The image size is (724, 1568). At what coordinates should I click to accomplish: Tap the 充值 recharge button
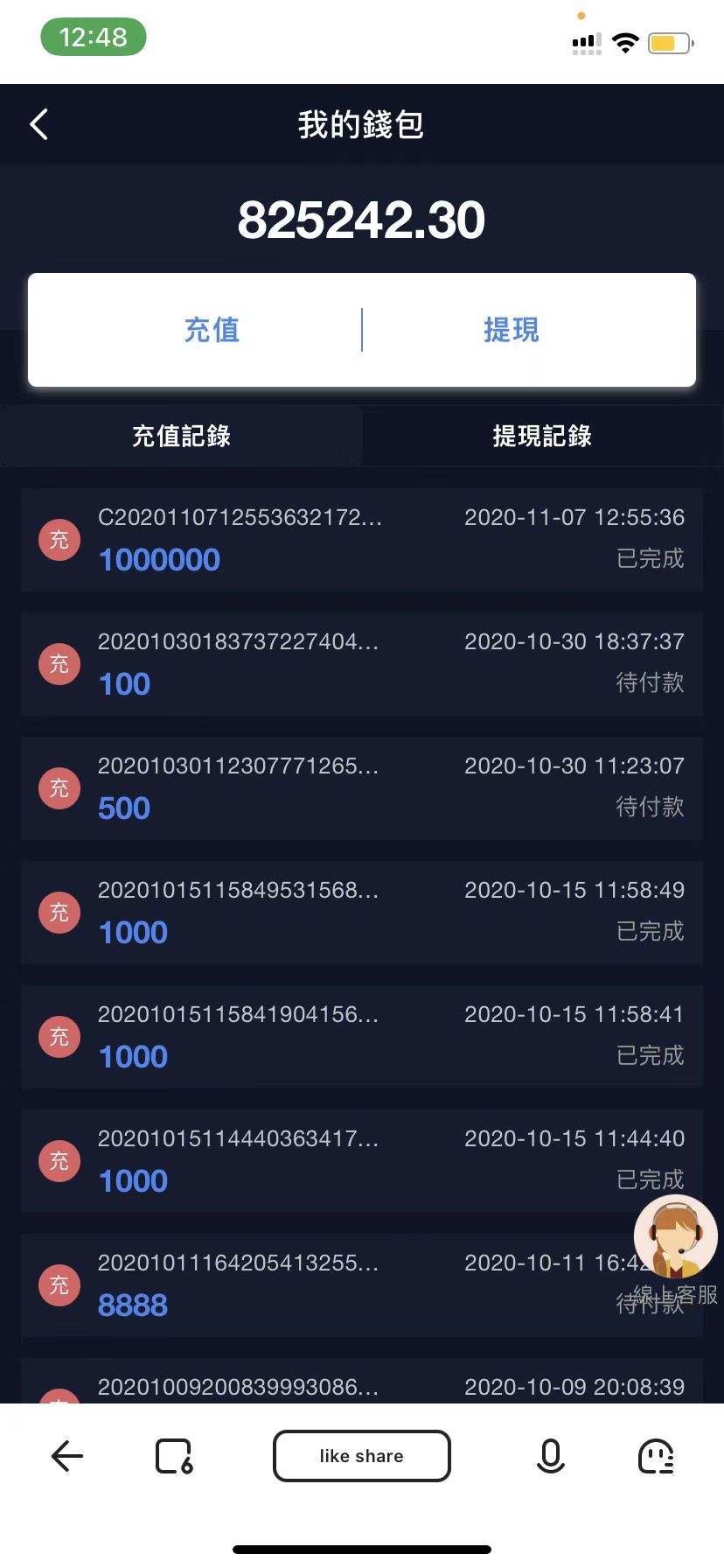coord(212,330)
